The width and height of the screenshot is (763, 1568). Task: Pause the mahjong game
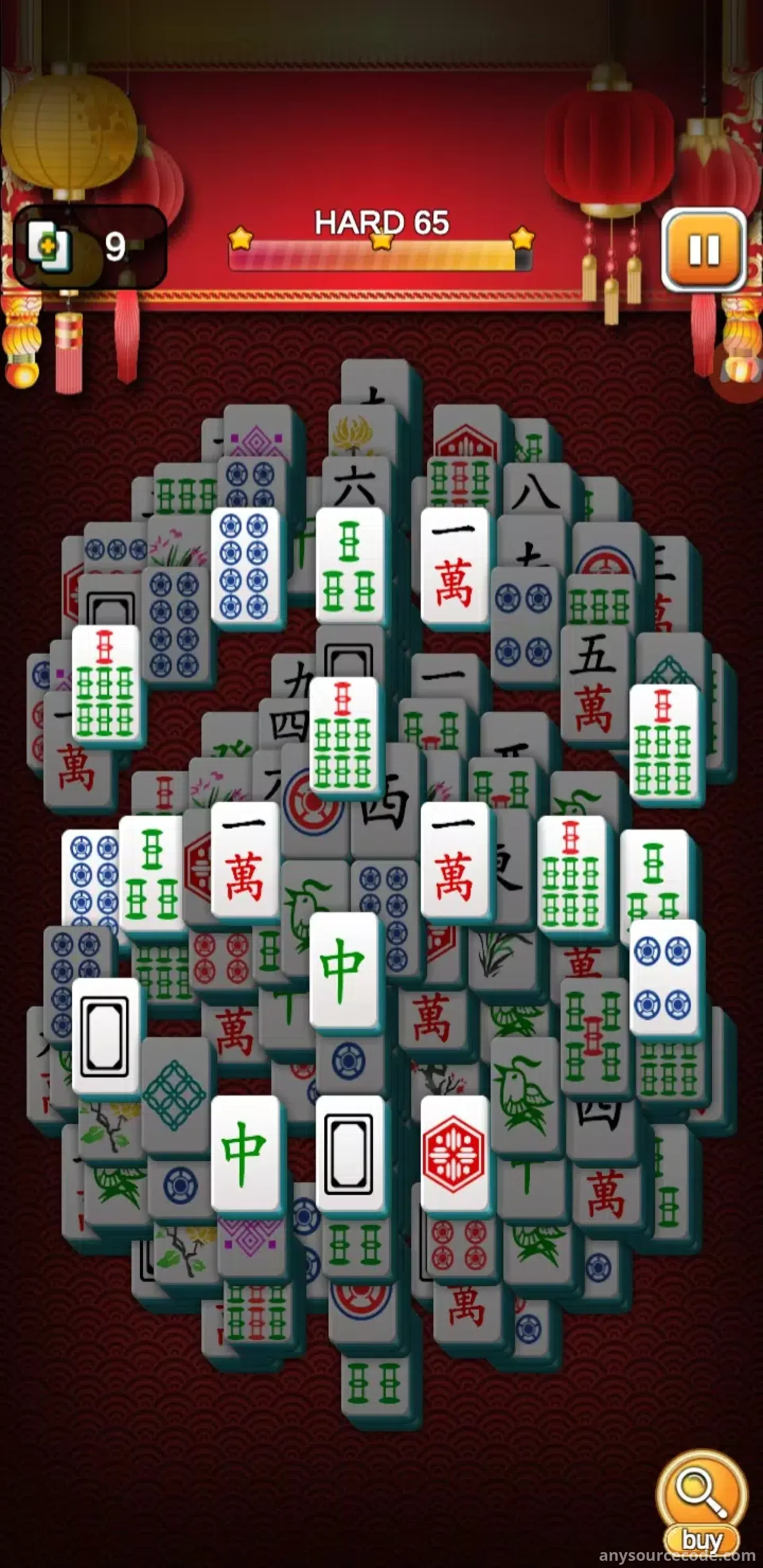704,250
